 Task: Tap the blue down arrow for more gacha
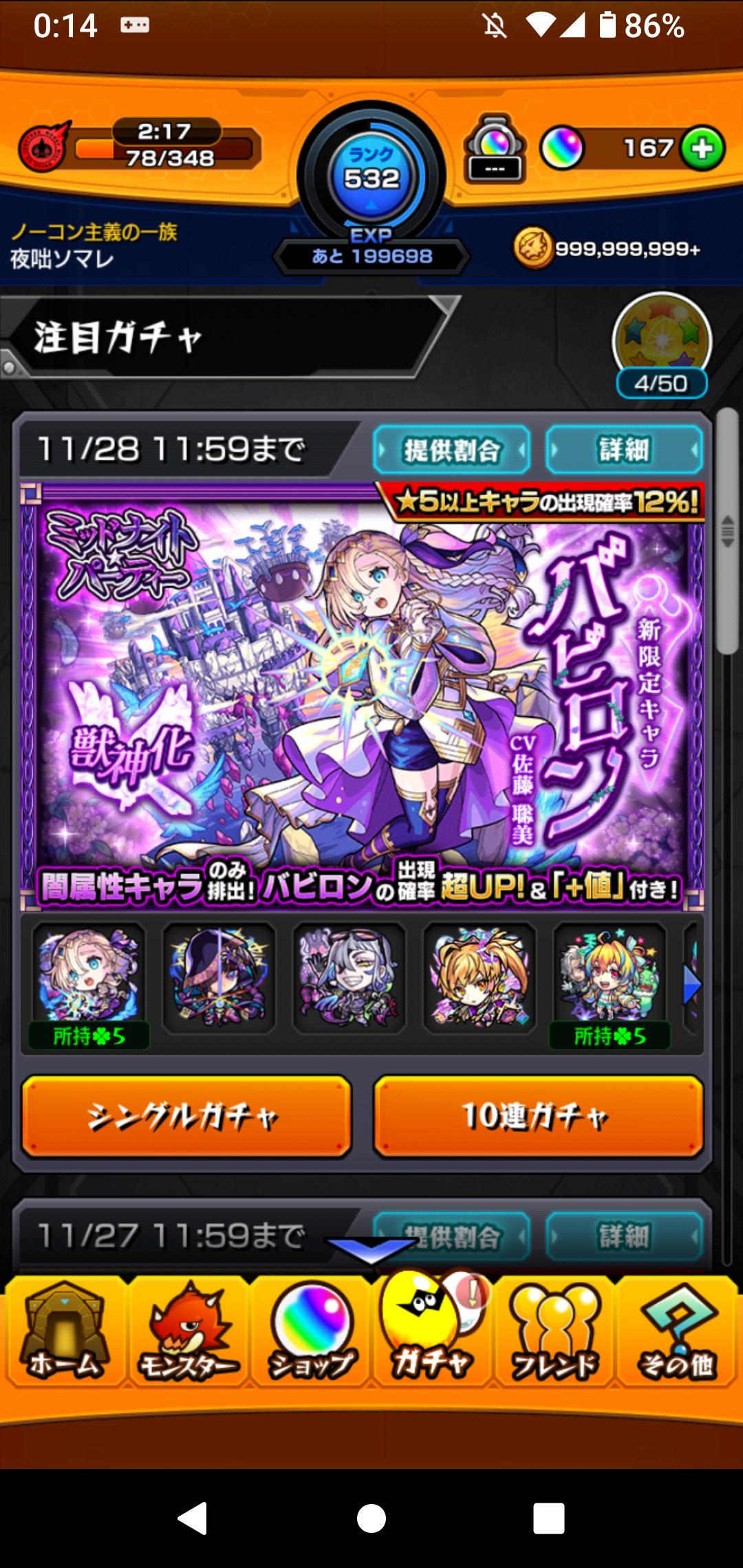click(x=370, y=1250)
